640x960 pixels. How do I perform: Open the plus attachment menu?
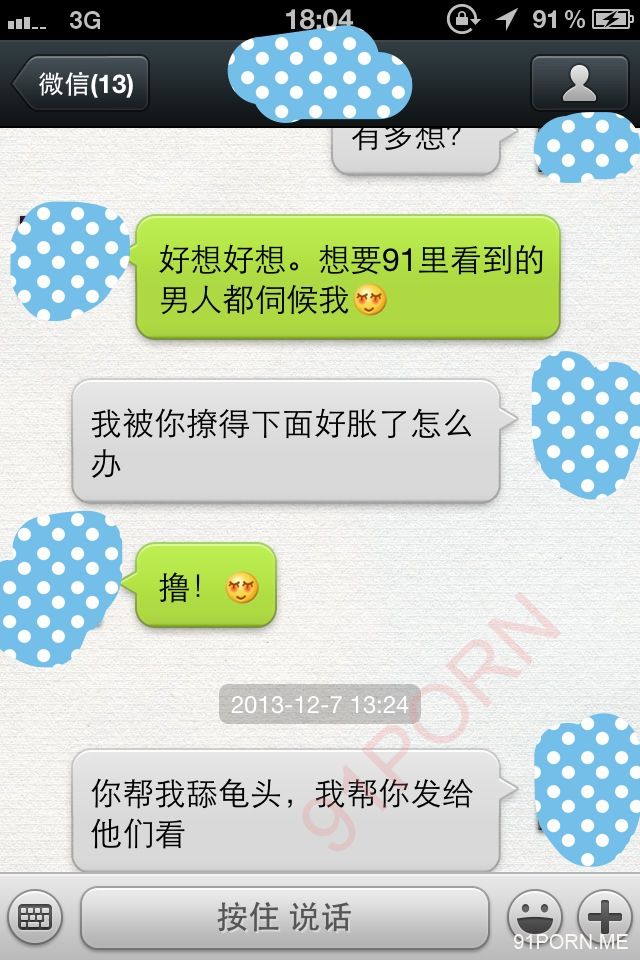(605, 914)
